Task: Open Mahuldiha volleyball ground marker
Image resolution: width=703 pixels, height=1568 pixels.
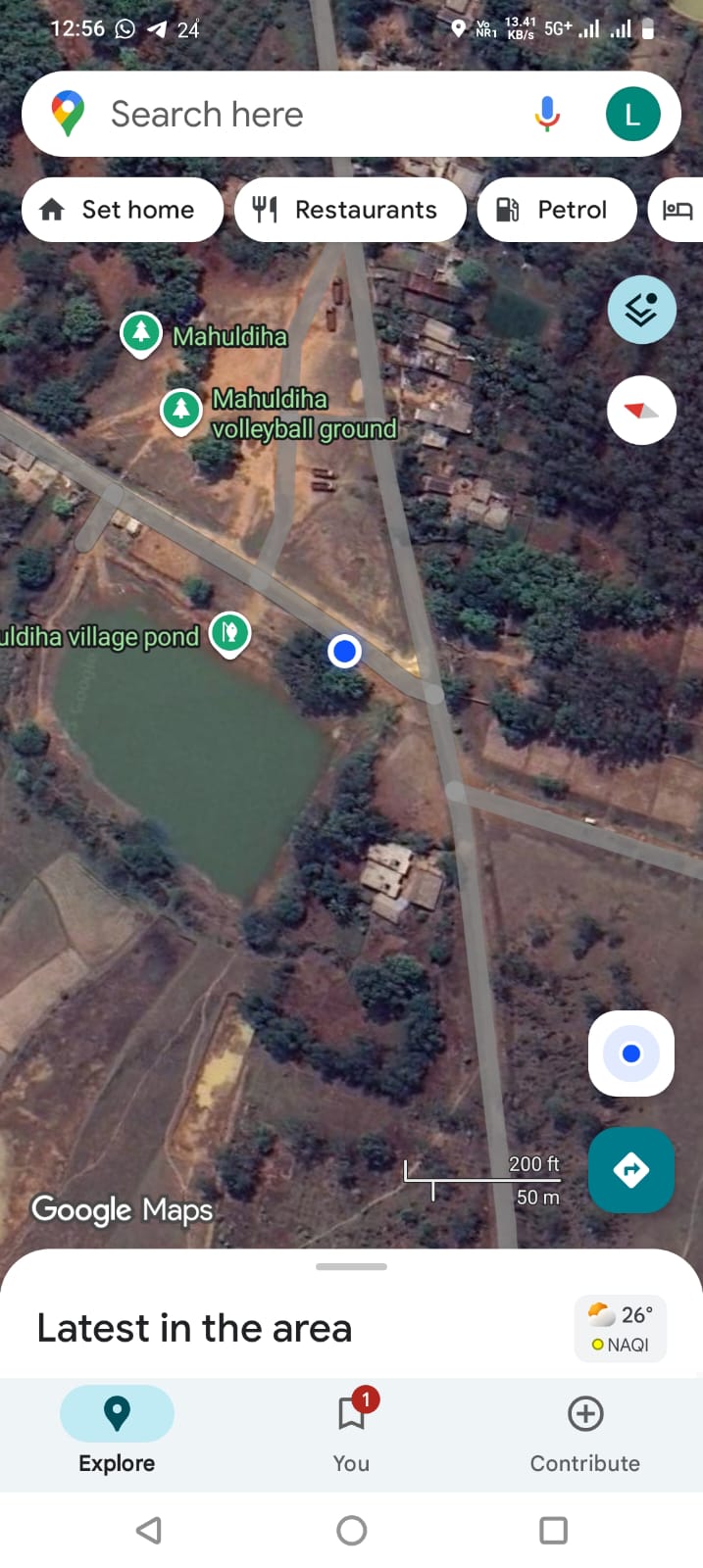Action: click(181, 410)
